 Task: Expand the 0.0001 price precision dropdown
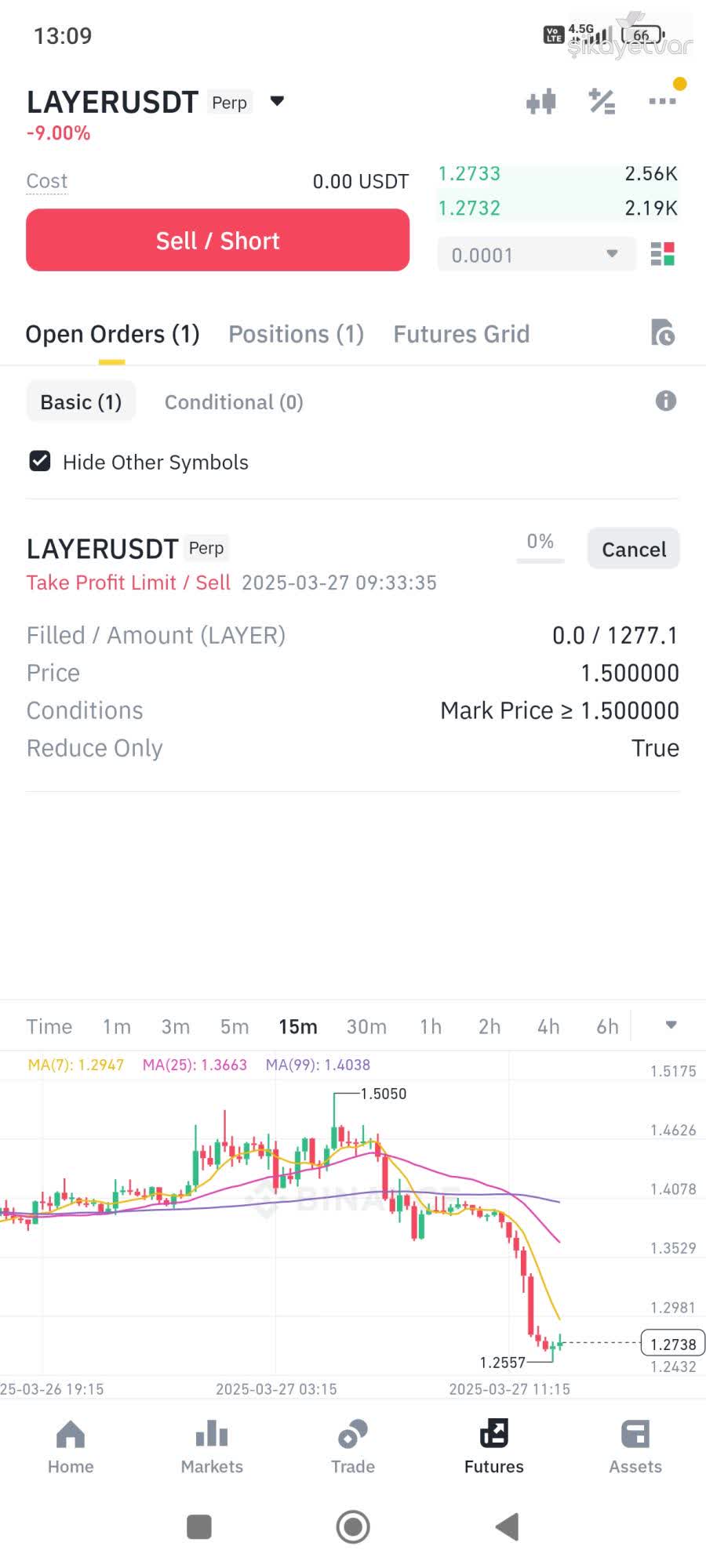[537, 255]
